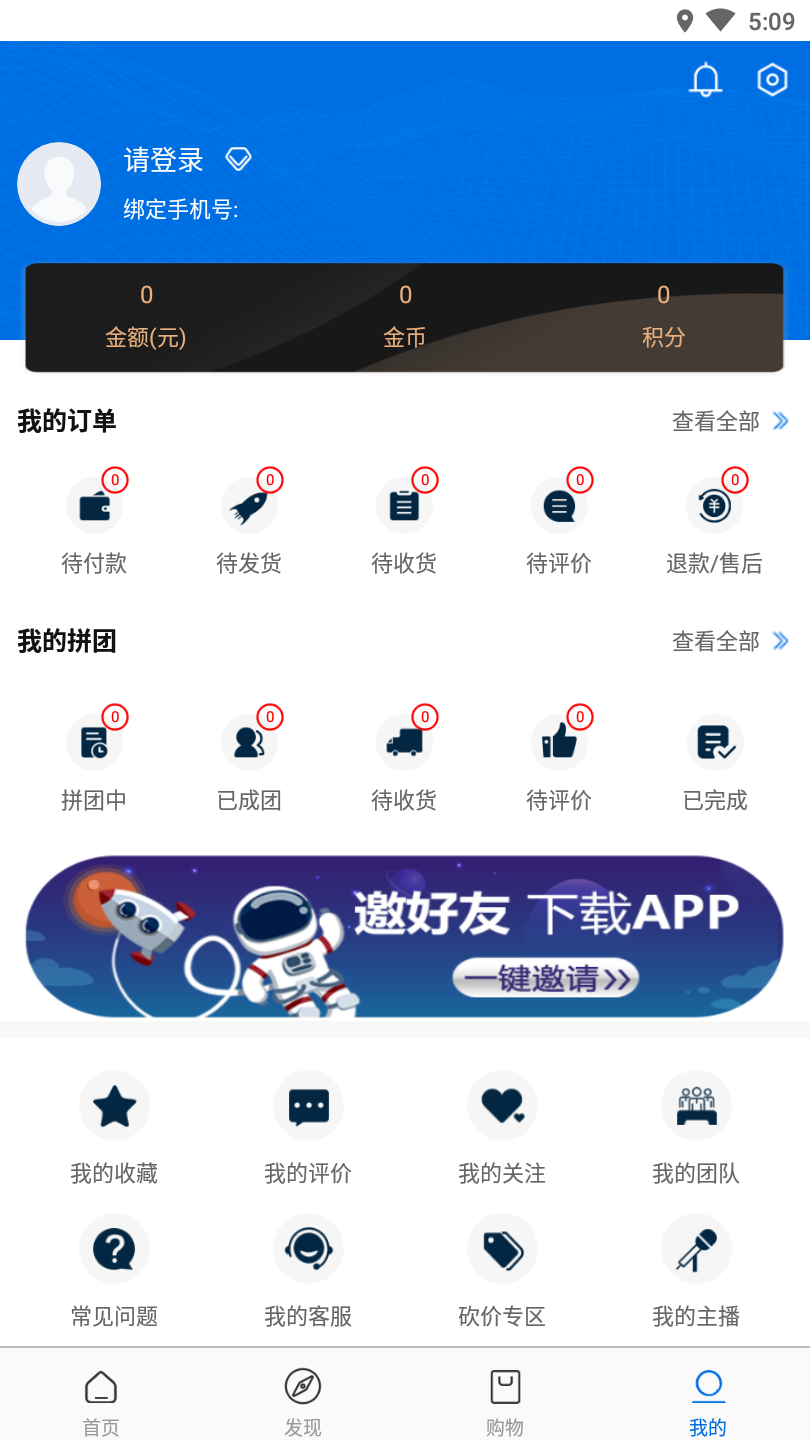View all orders via 查看全部 next to 我的订单
810x1440 pixels.
pos(730,422)
